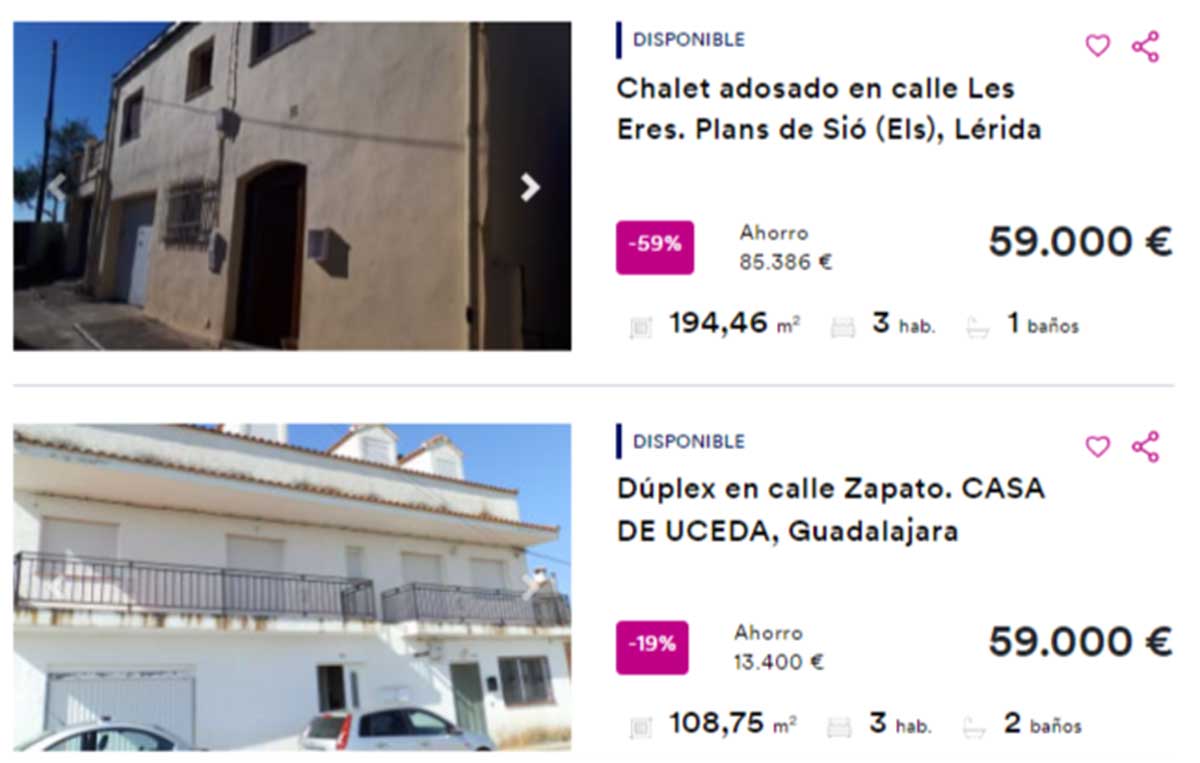Share the Chalet adosado listing in Lérida

[1145, 46]
